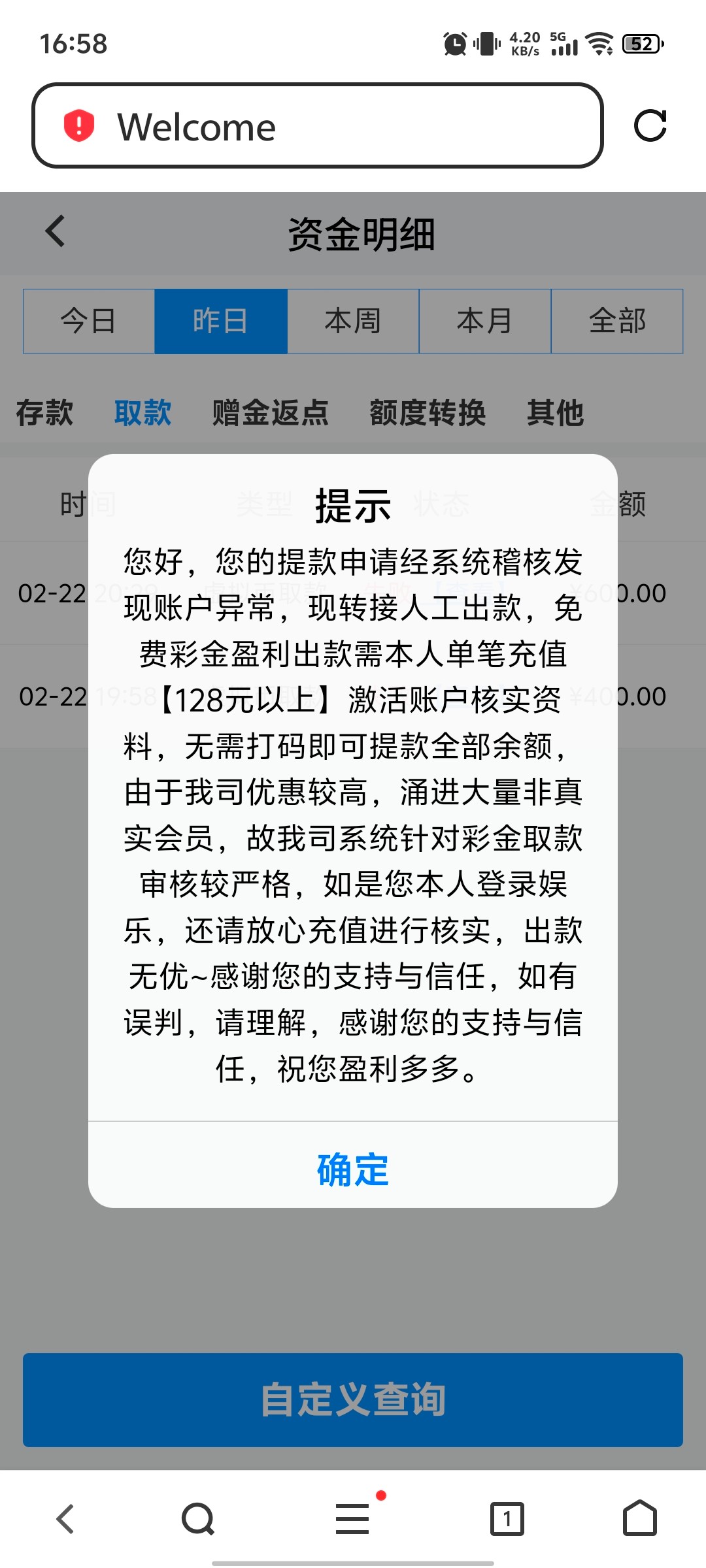The image size is (706, 1568).
Task: Reload the page with the refresh icon
Action: coord(650,125)
